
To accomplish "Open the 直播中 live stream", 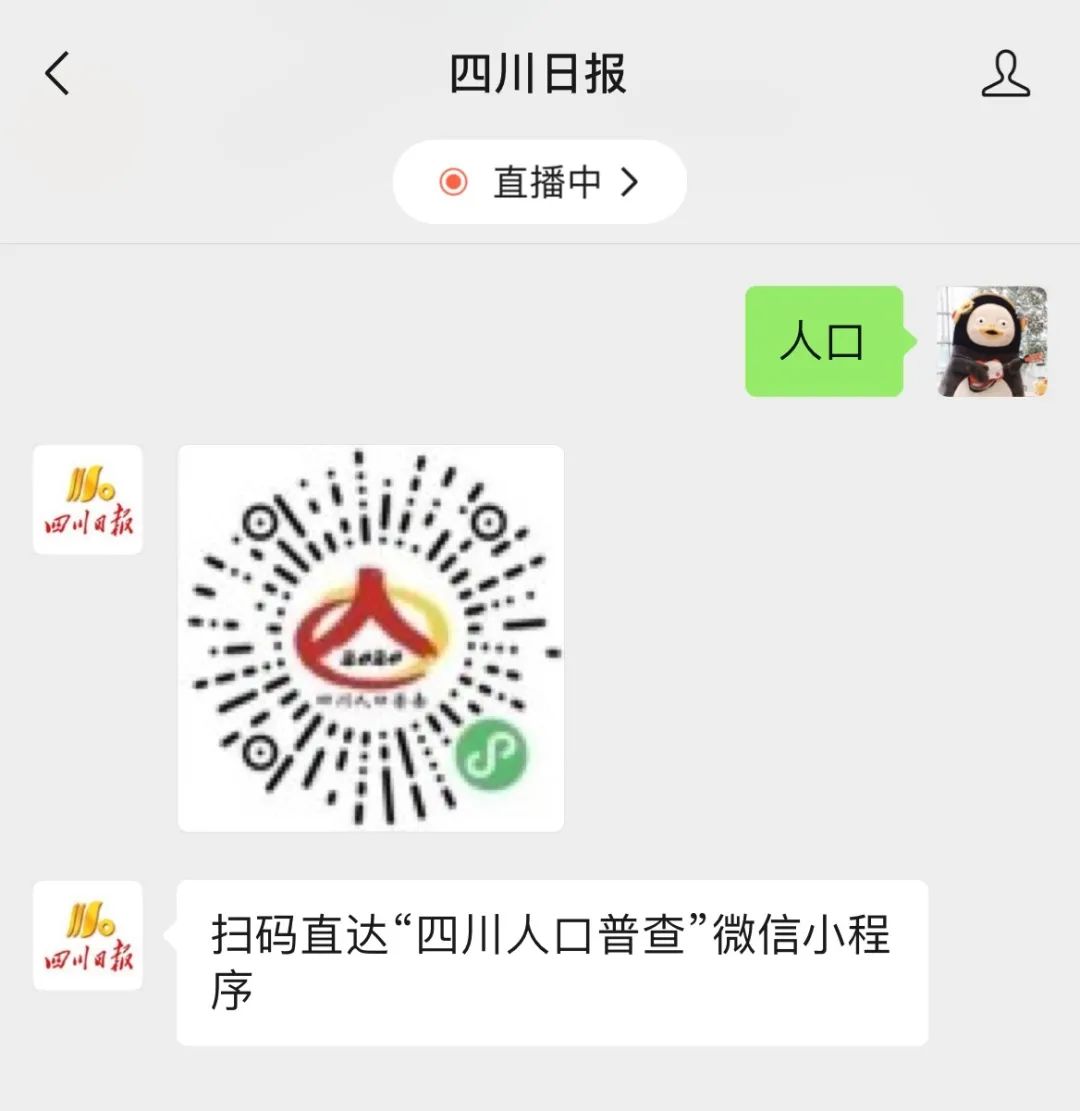I will tap(540, 182).
